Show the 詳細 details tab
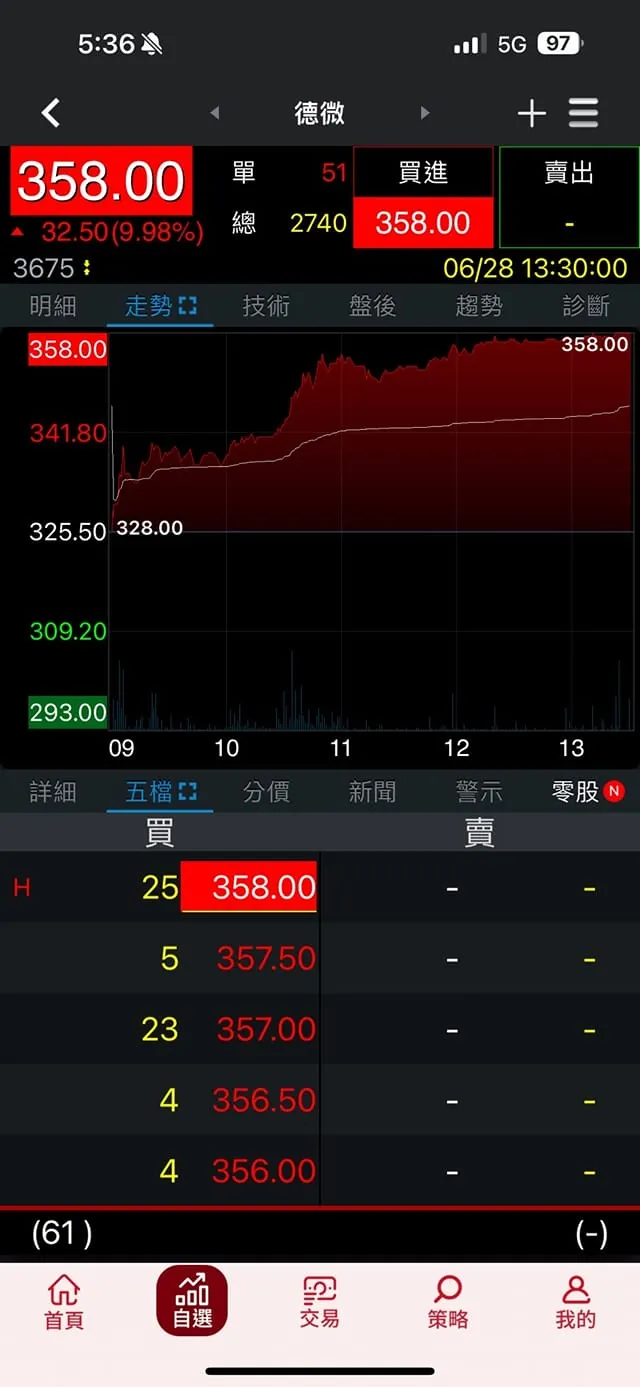The width and height of the screenshot is (640, 1387). [53, 792]
